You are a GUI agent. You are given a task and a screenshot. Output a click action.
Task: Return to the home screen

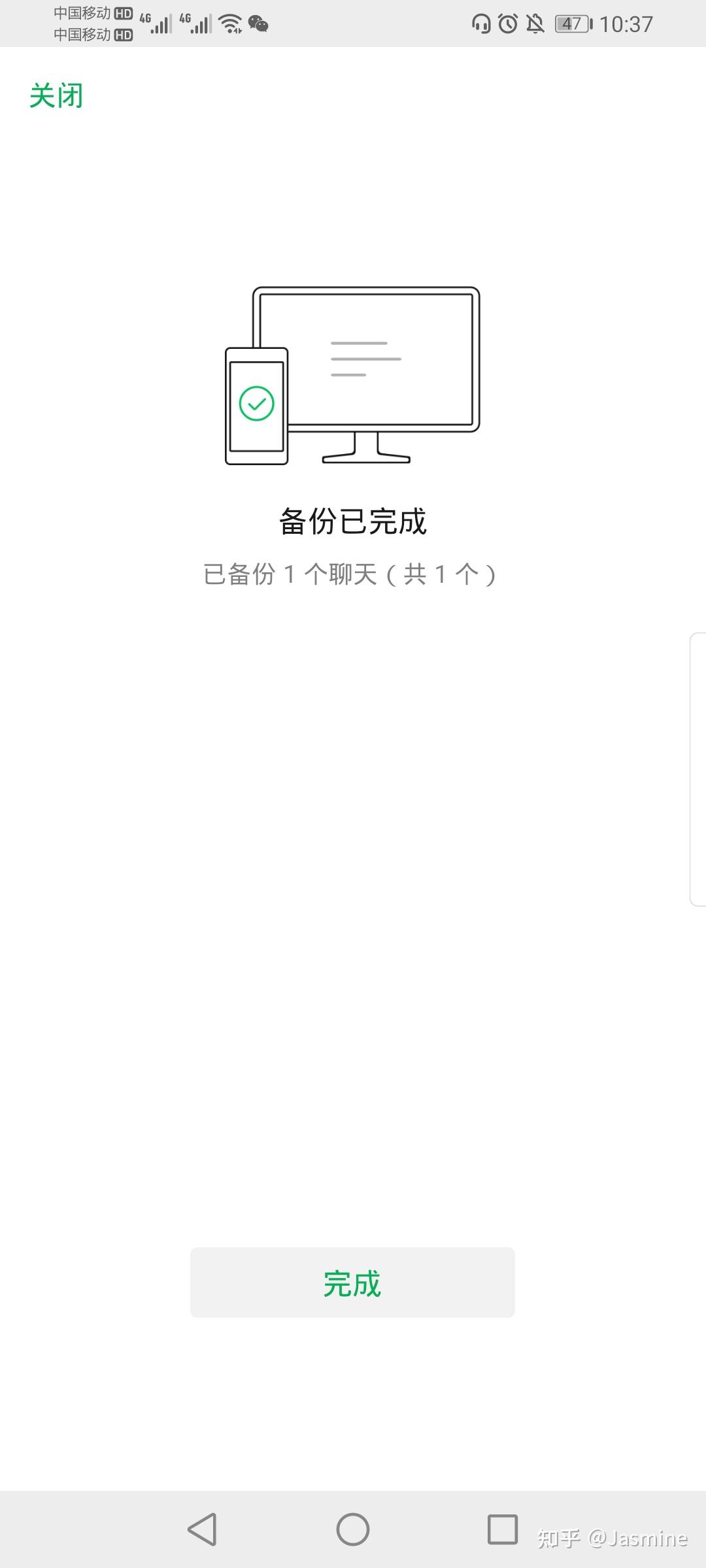click(x=353, y=1529)
